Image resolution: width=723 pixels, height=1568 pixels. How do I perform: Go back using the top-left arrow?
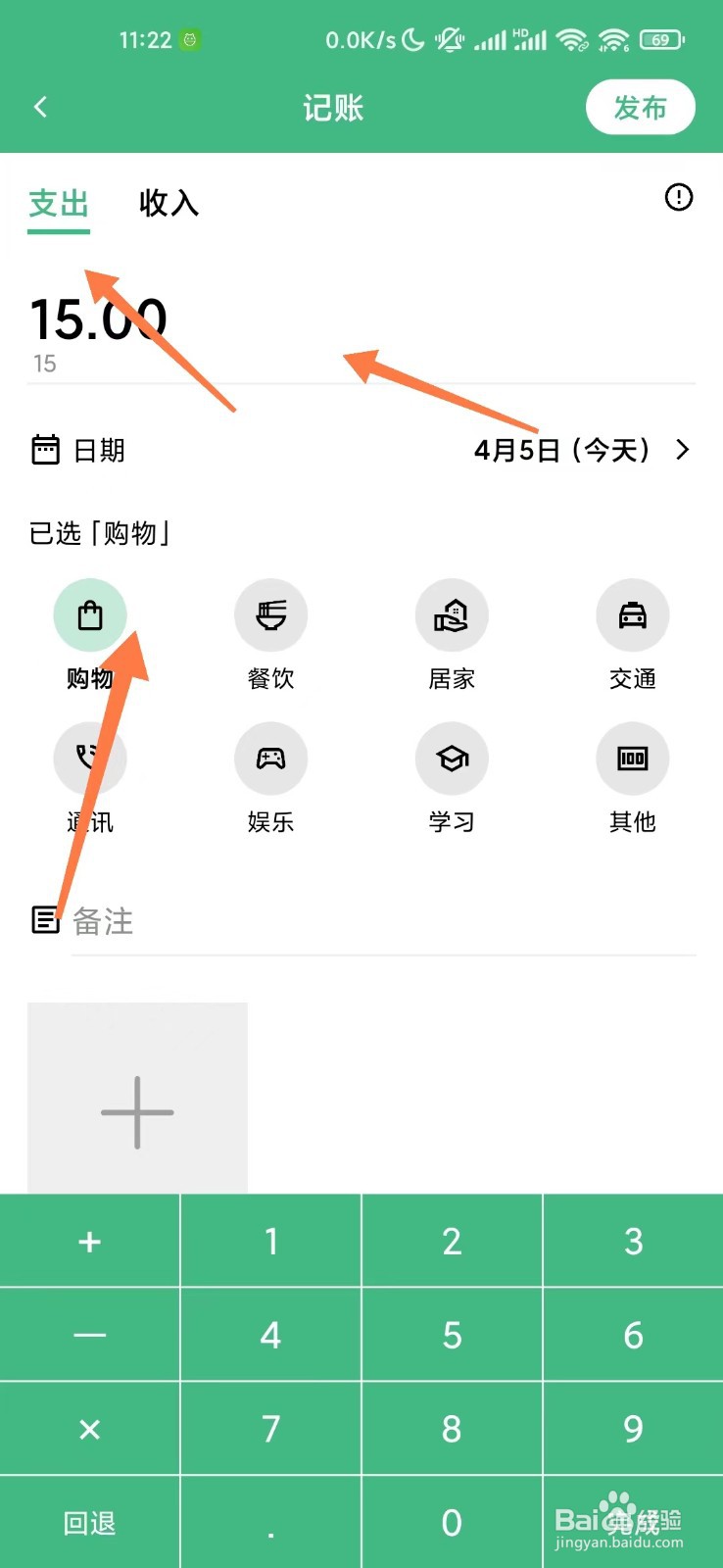pyautogui.click(x=40, y=107)
